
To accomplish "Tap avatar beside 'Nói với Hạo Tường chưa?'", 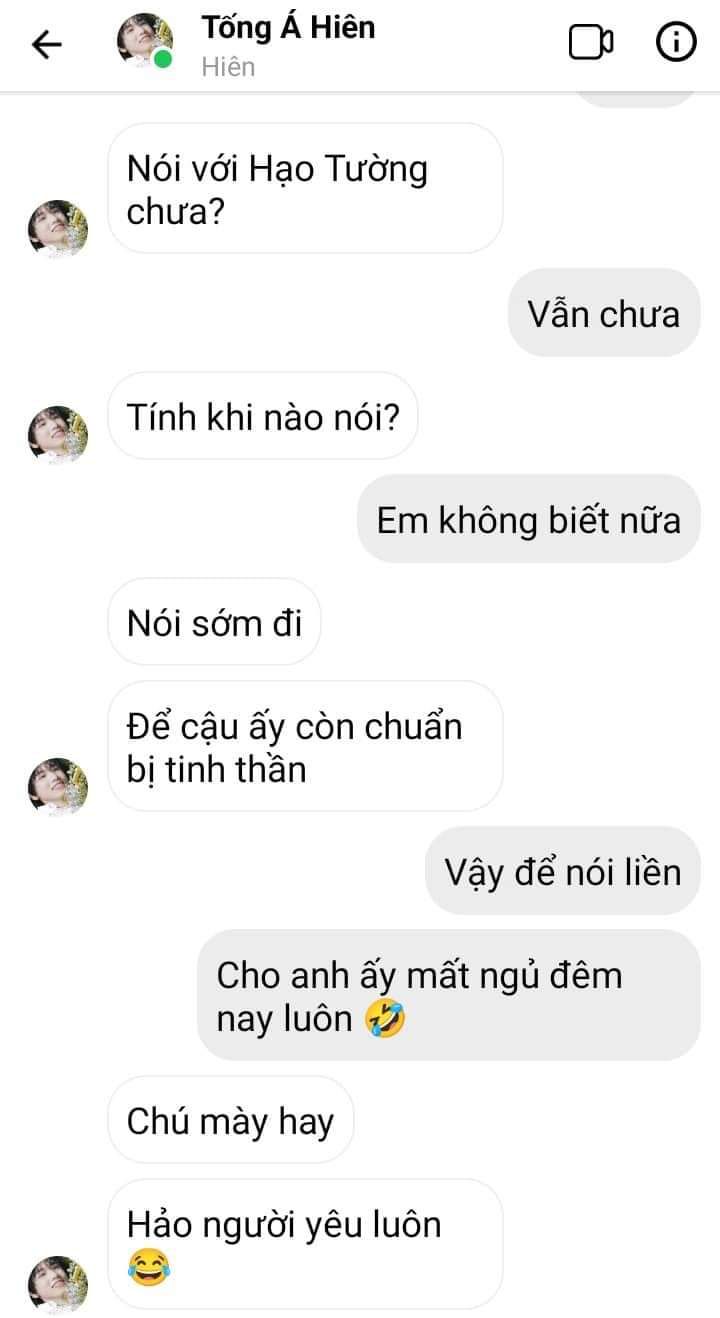I will click(x=58, y=229).
